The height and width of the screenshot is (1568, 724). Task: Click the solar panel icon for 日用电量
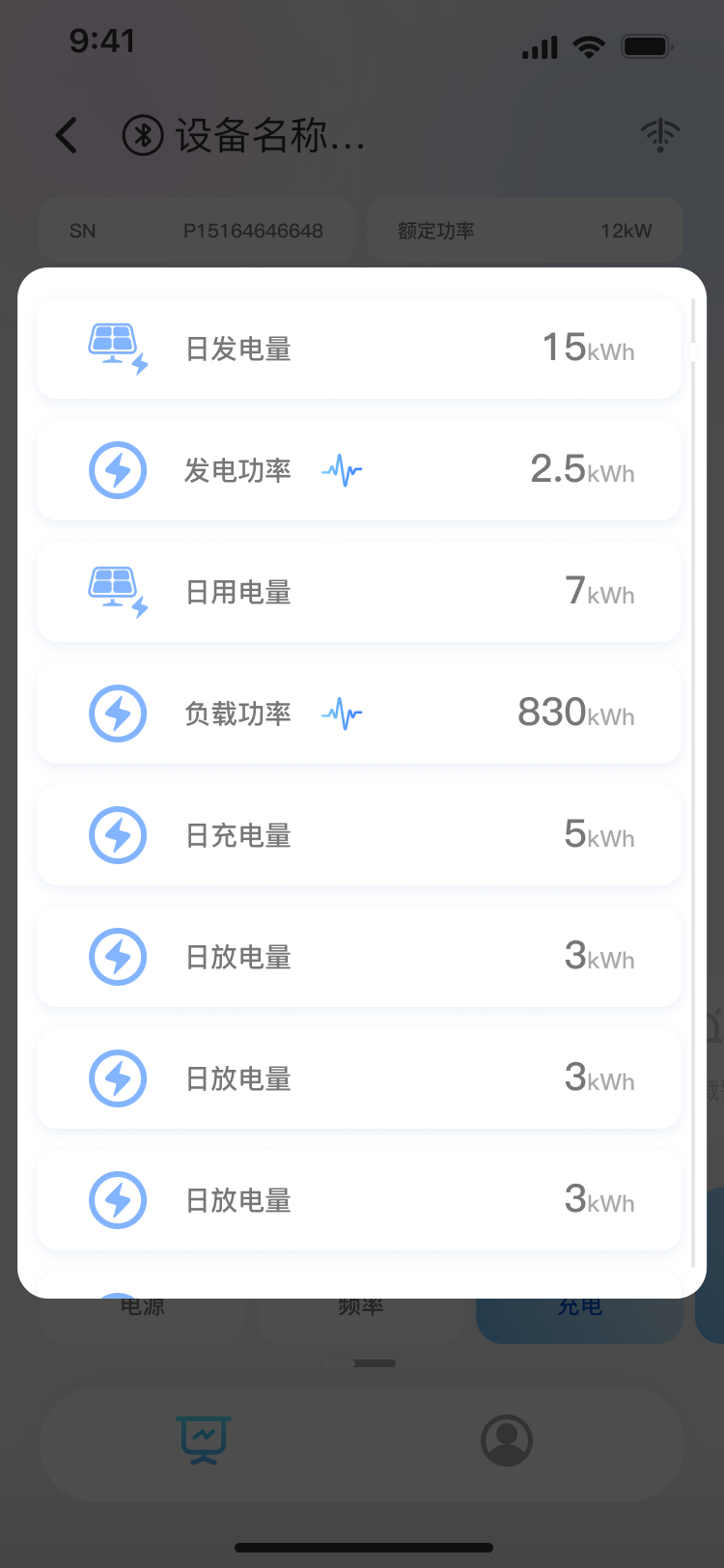pyautogui.click(x=116, y=591)
